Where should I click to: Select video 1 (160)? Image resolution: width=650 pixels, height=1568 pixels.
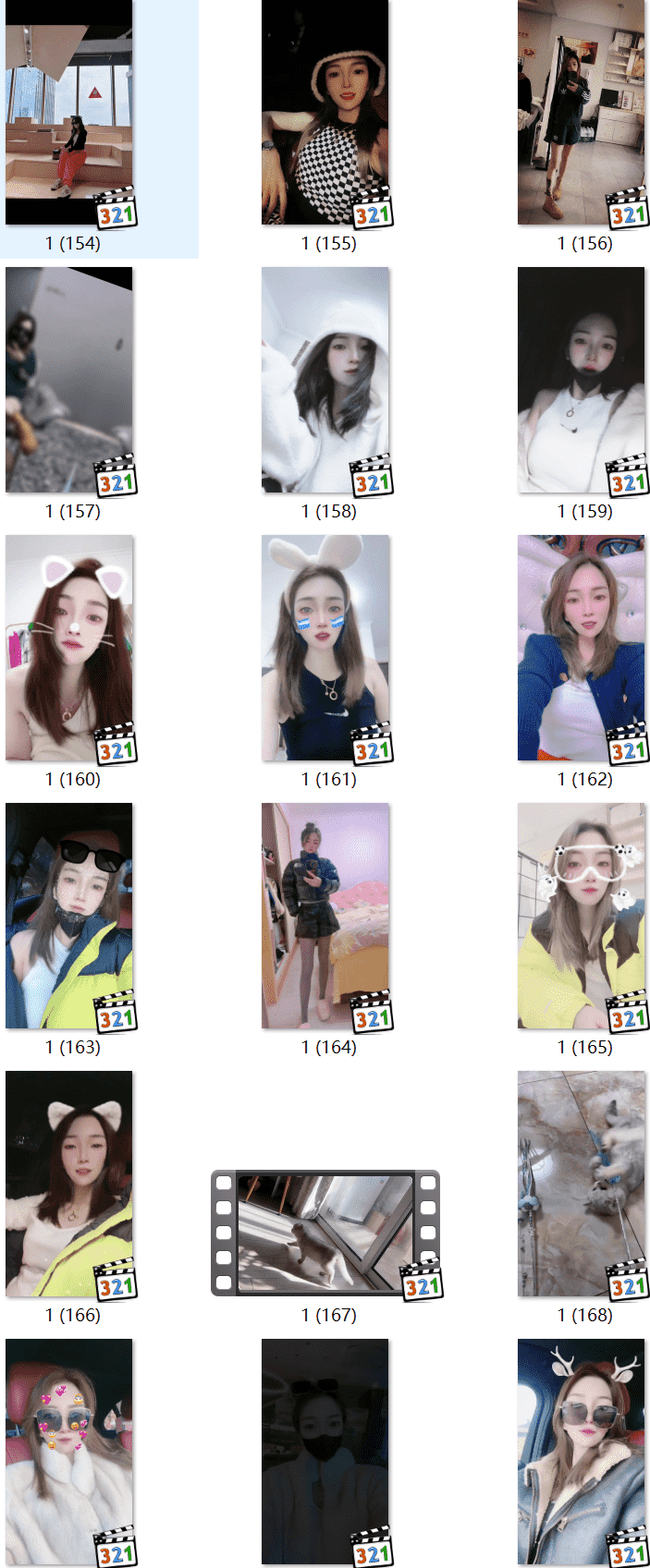coord(69,648)
